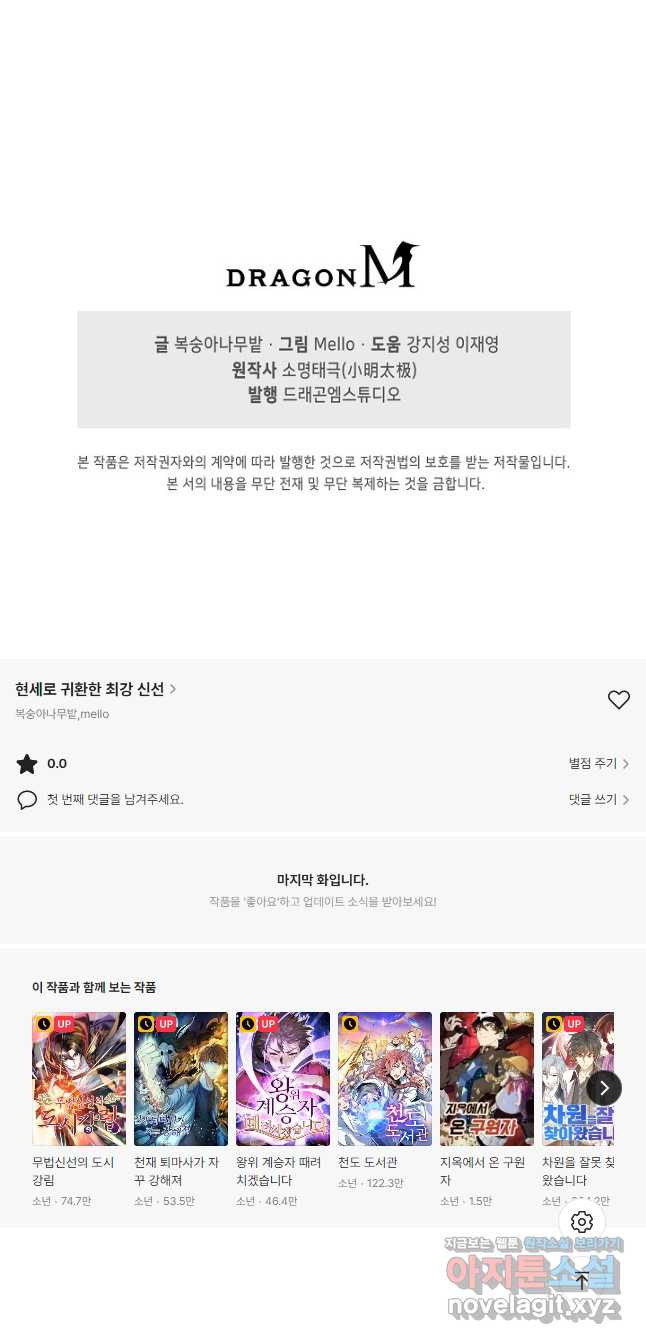Open 댓글 쓰기 to write a comment
The image size is (646, 1344).
pos(599,800)
